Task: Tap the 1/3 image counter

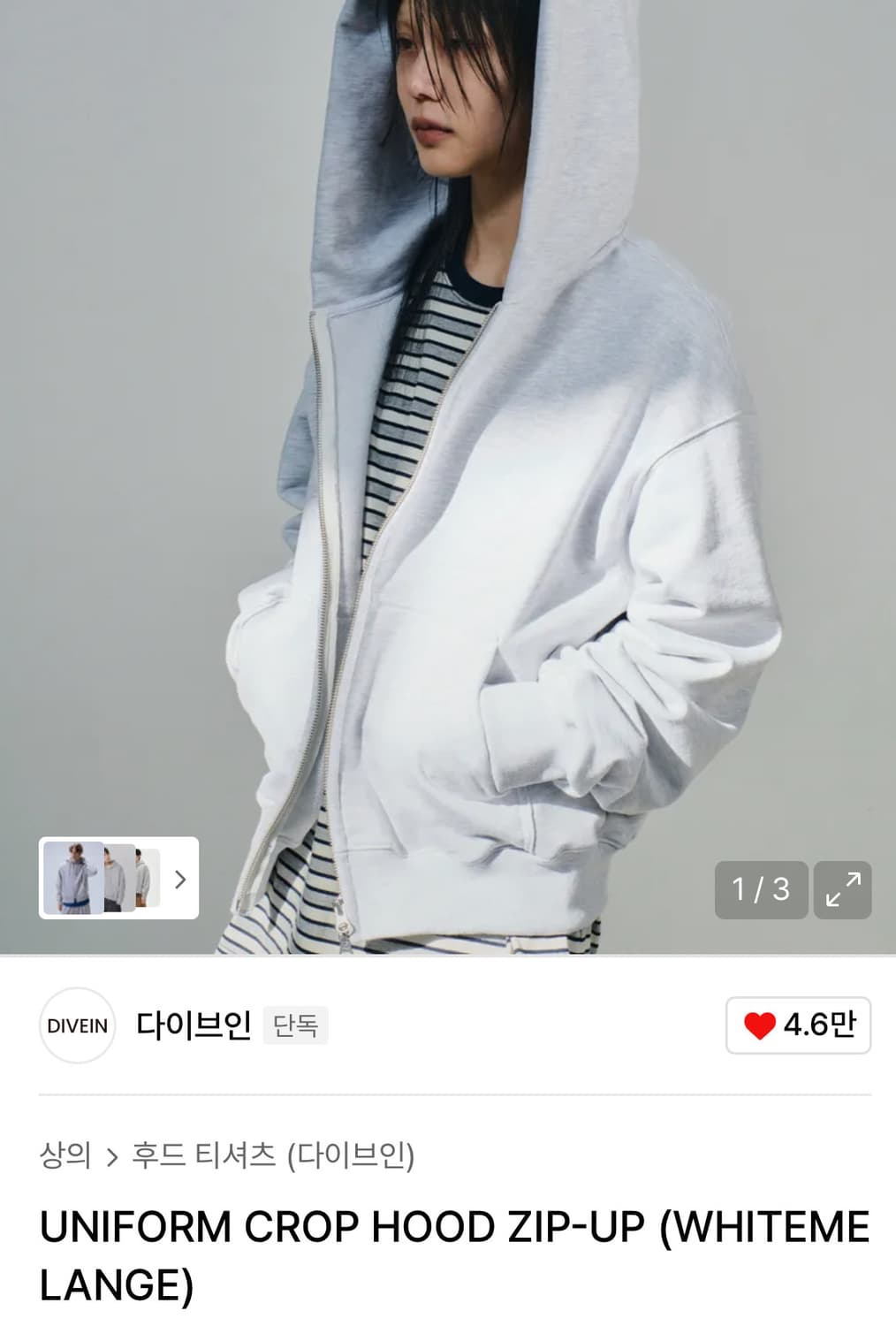Action: pyautogui.click(x=760, y=890)
